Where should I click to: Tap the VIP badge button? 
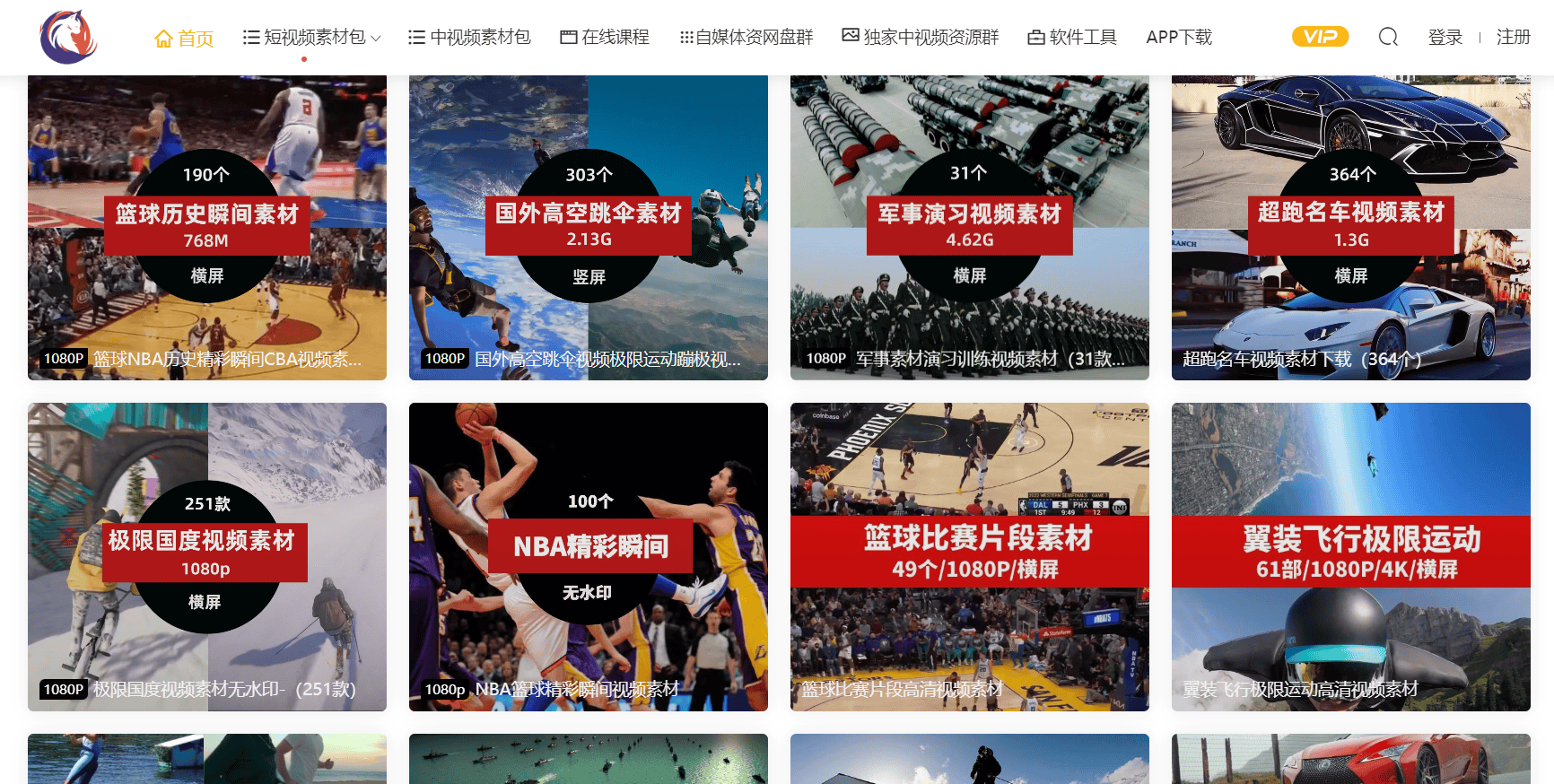[1320, 37]
